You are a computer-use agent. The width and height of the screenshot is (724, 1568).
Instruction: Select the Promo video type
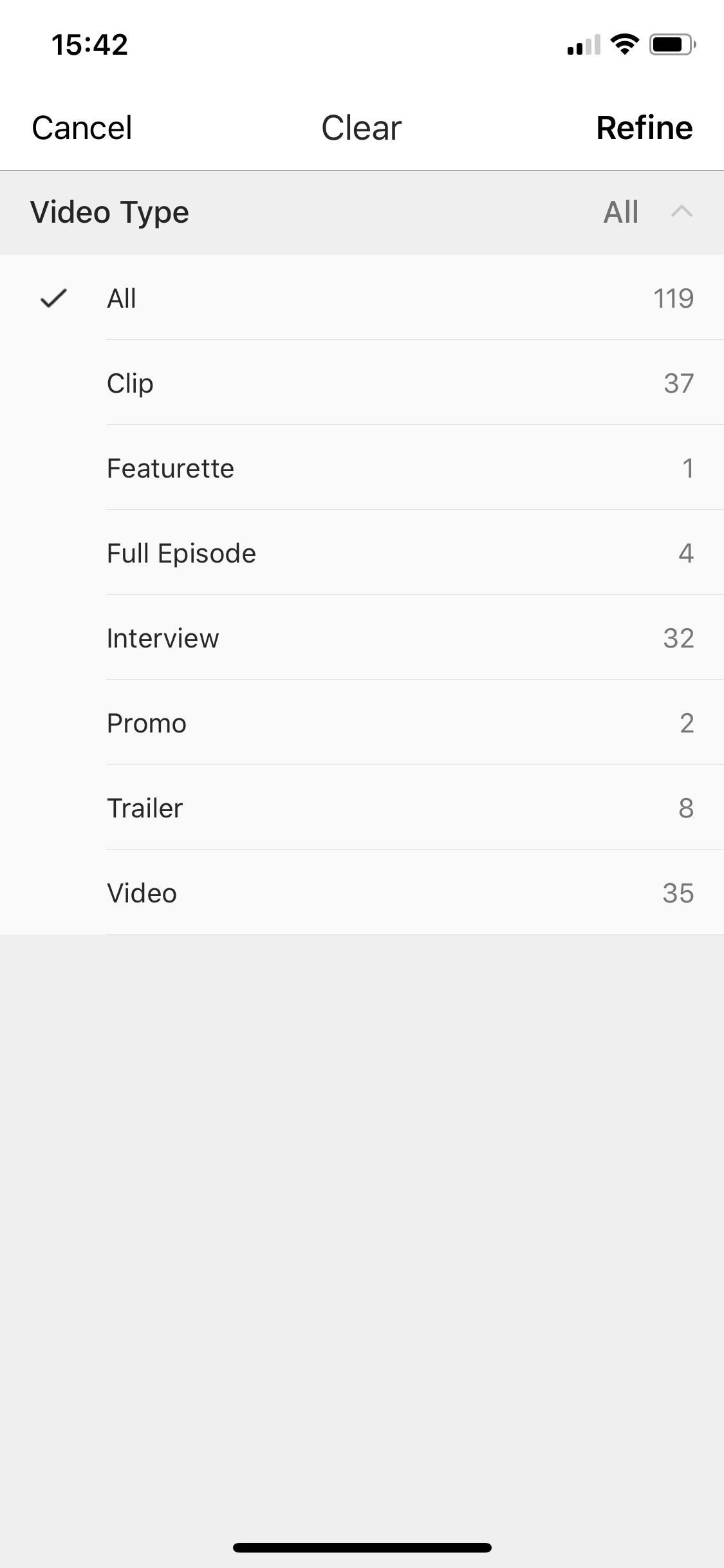[360, 723]
